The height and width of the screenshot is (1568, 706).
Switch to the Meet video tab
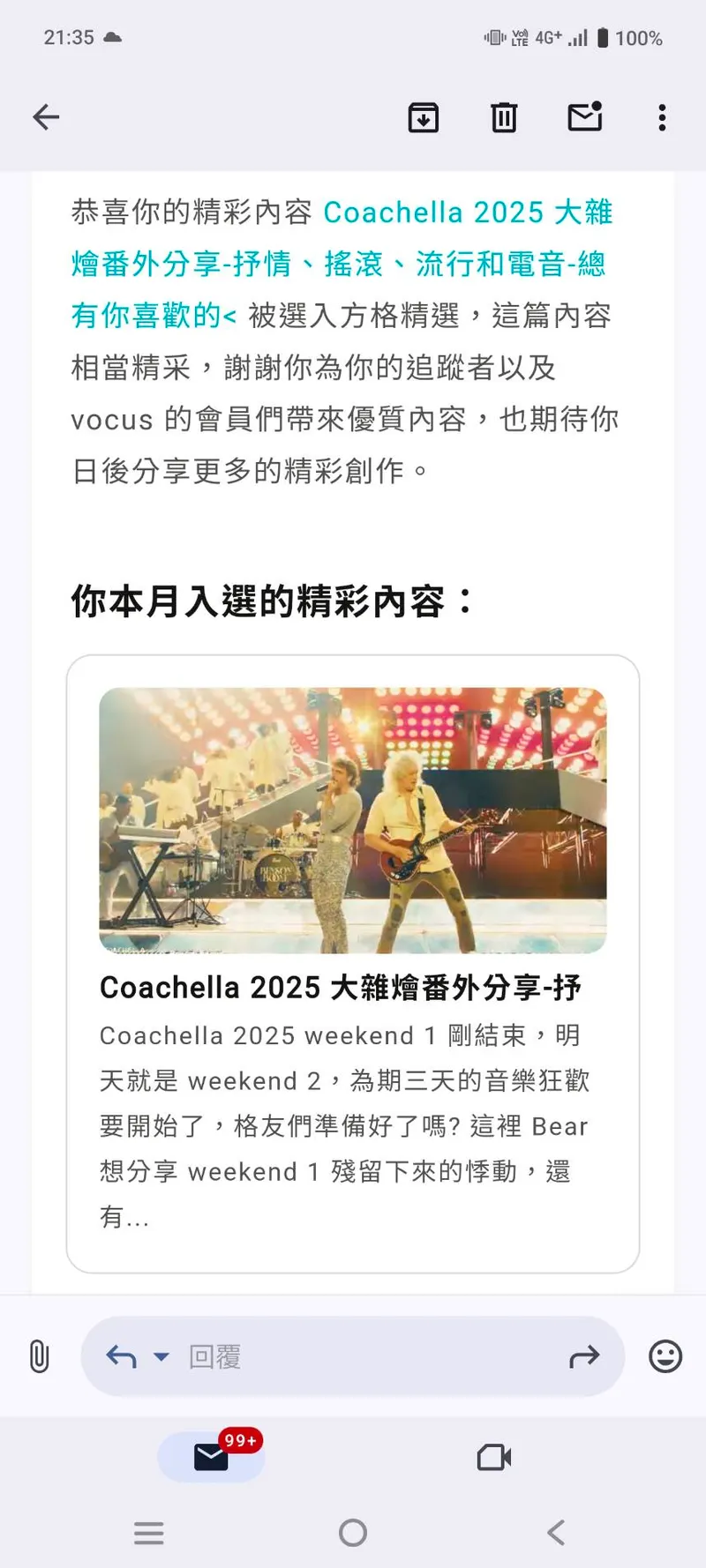point(494,1457)
